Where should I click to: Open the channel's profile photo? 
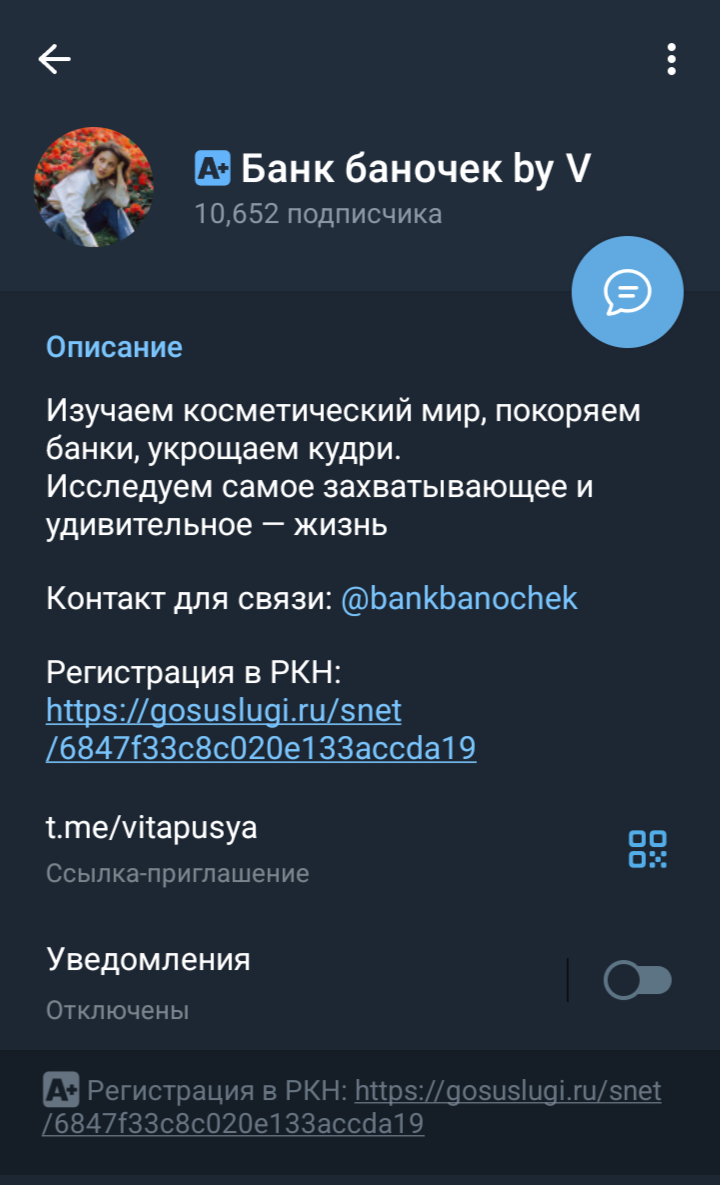point(93,187)
